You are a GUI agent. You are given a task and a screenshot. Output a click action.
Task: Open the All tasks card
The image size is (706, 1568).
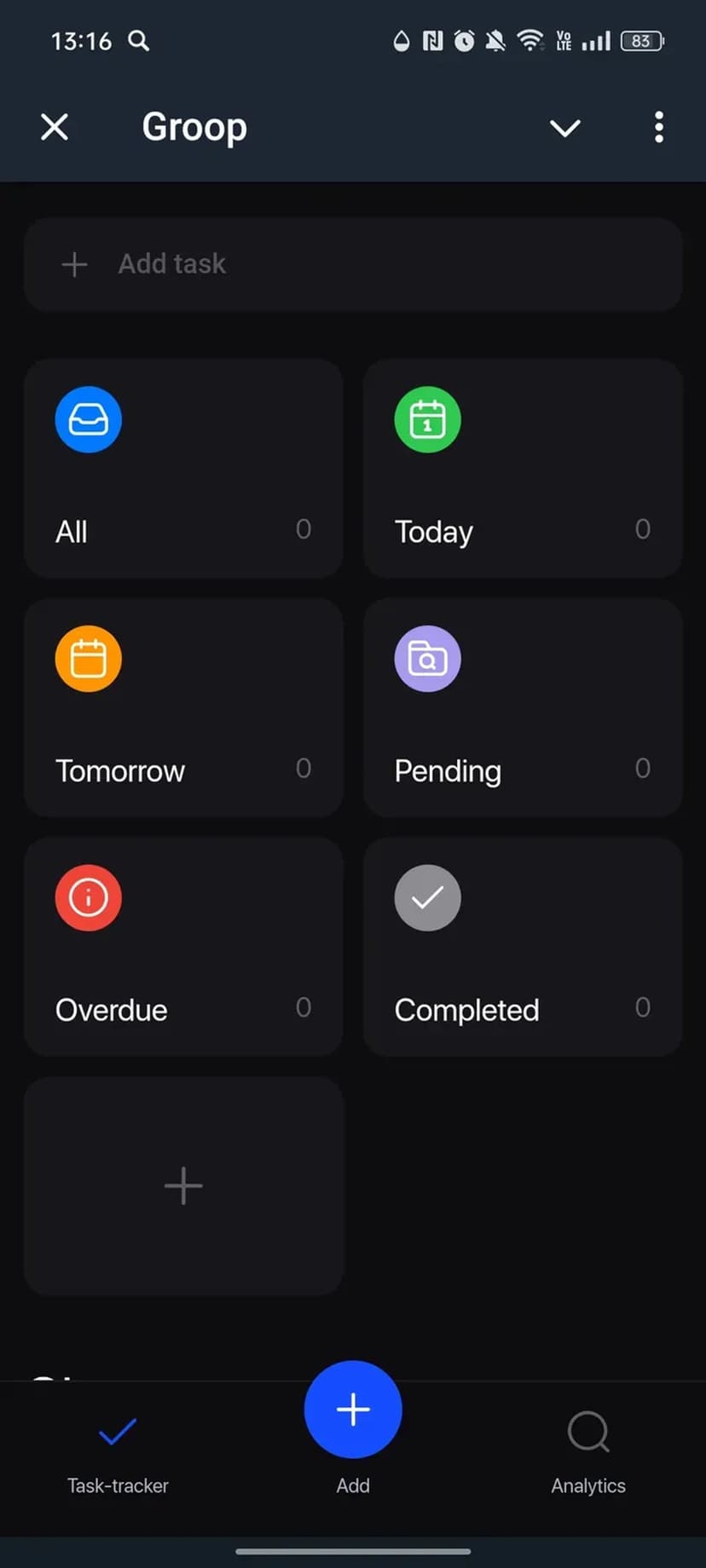point(183,469)
